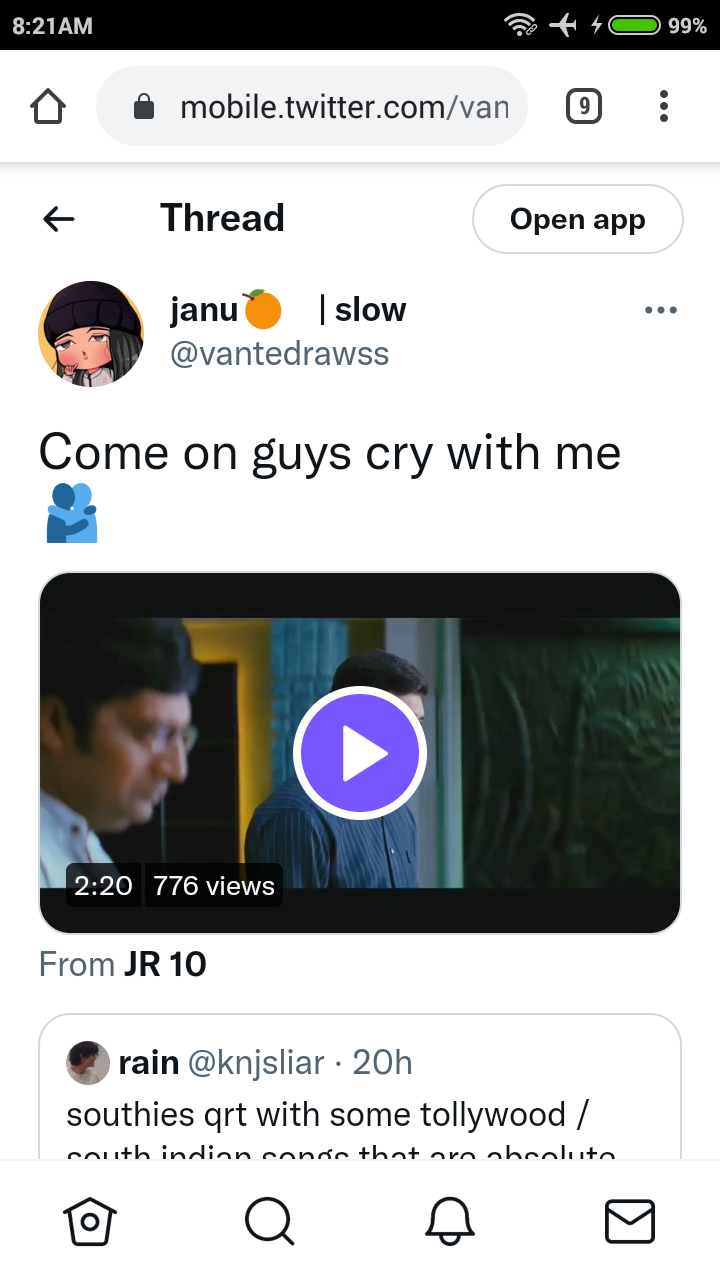The width and height of the screenshot is (720, 1280).
Task: Open the notifications bell tab
Action: (450, 1221)
